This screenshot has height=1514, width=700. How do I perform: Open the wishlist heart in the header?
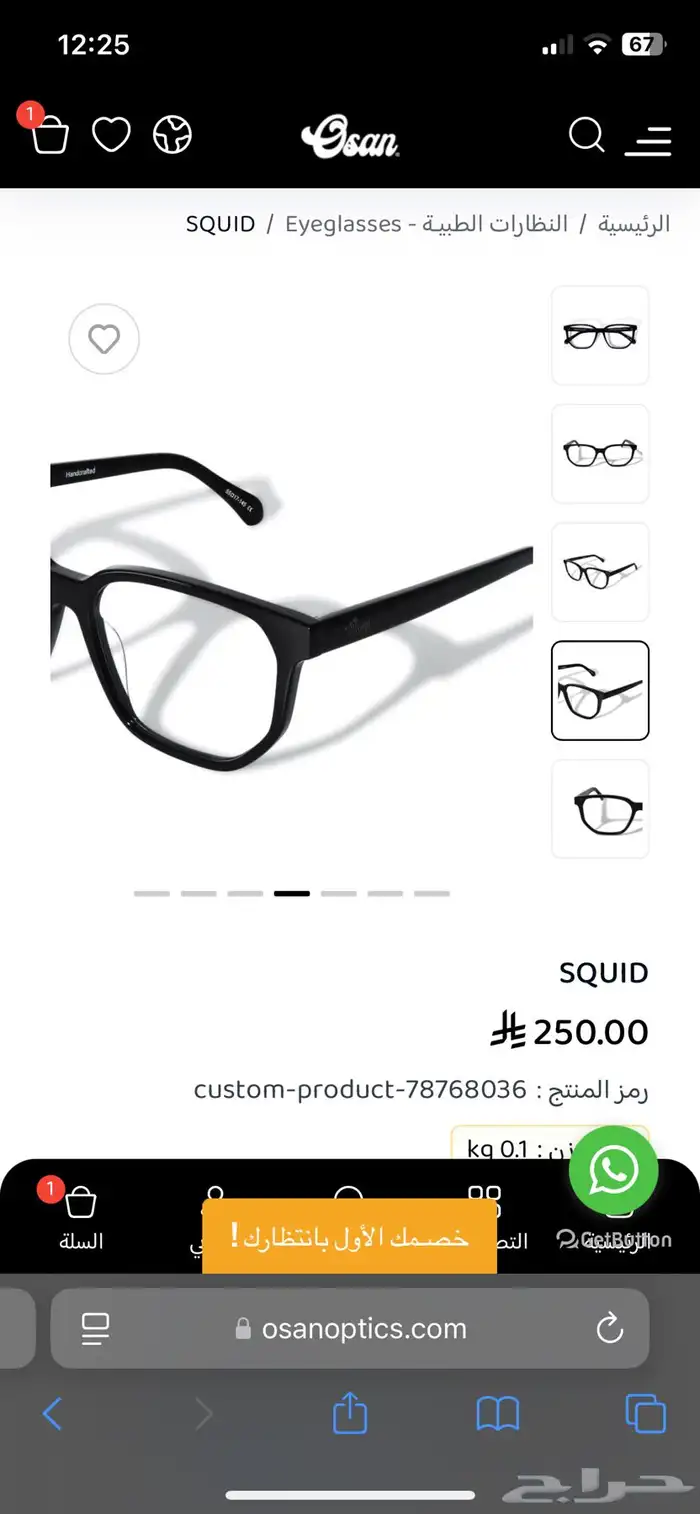(x=111, y=135)
